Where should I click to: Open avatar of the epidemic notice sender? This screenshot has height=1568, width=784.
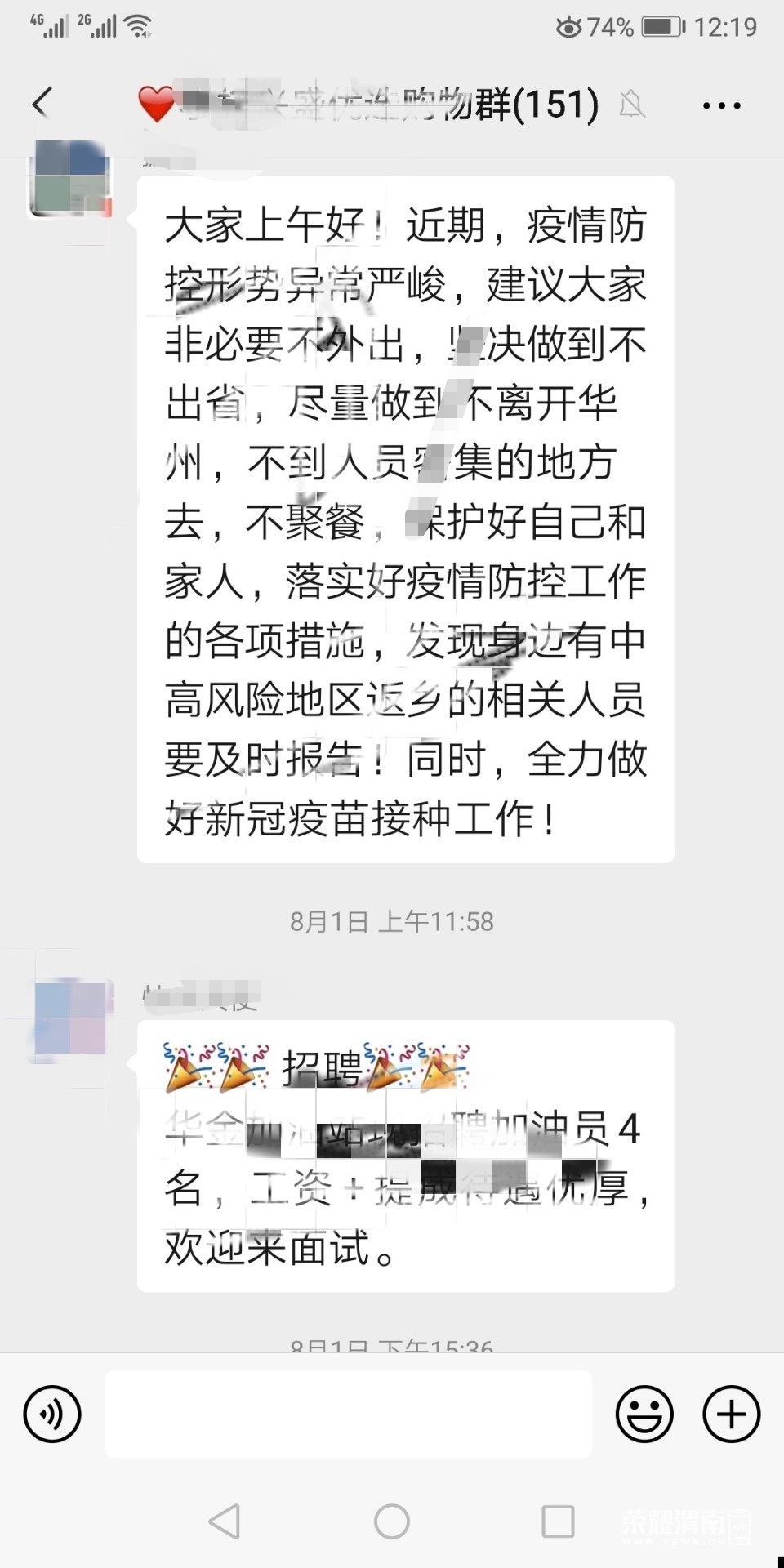[69, 180]
